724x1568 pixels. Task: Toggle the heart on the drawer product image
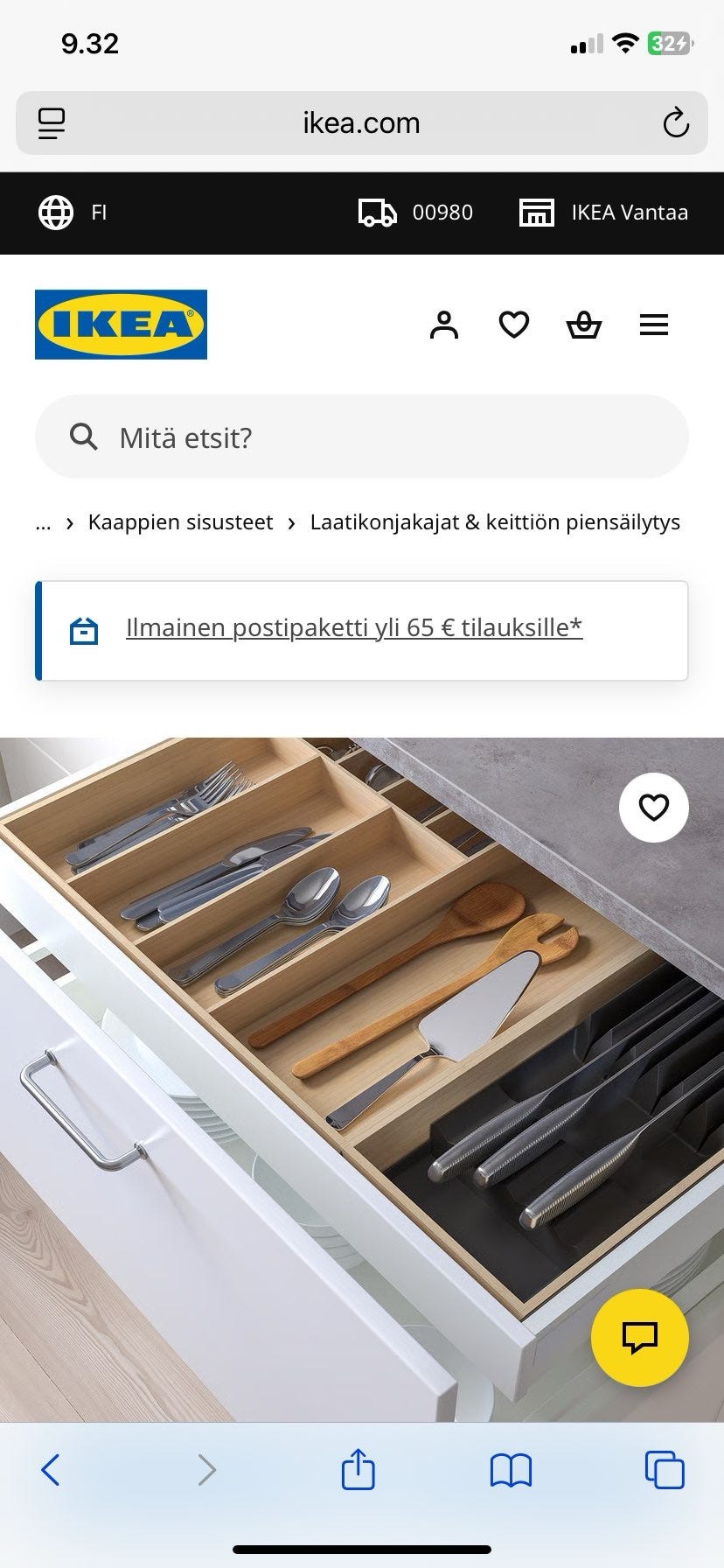653,808
